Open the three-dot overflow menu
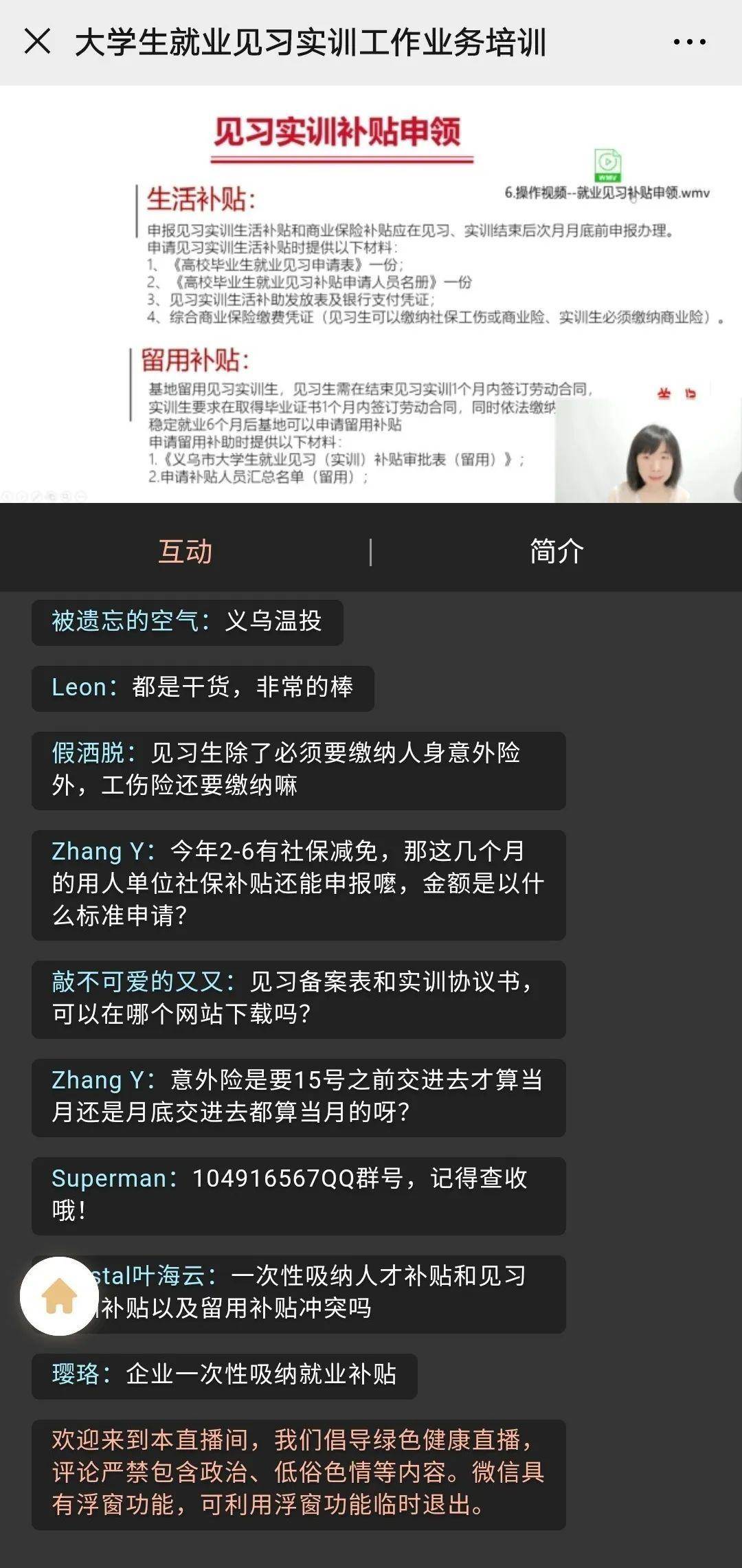The image size is (742, 1568). pos(689,42)
